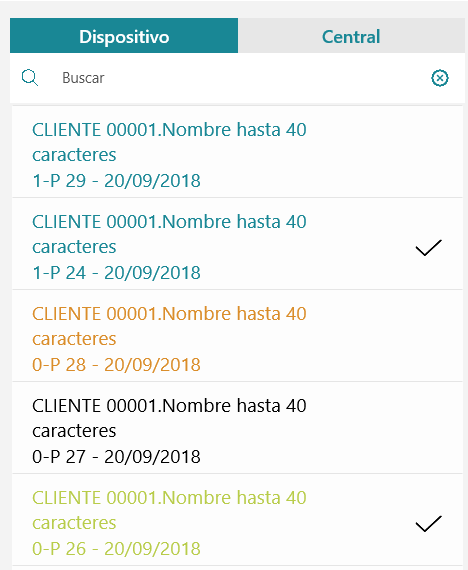This screenshot has height=570, width=468.
Task: Clear the search with the X icon
Action: (440, 78)
